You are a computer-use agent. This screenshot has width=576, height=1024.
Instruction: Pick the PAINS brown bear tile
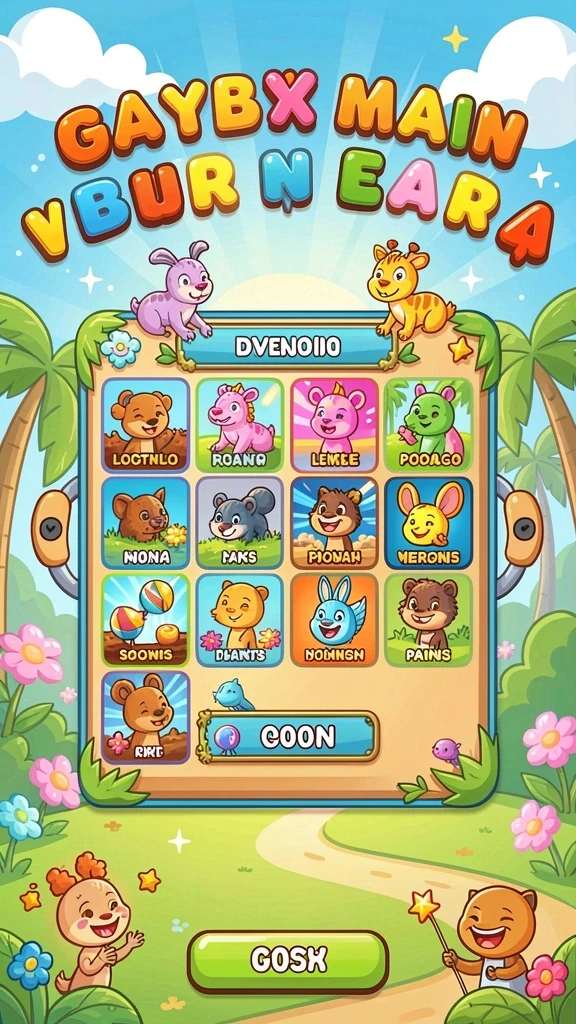click(428, 620)
